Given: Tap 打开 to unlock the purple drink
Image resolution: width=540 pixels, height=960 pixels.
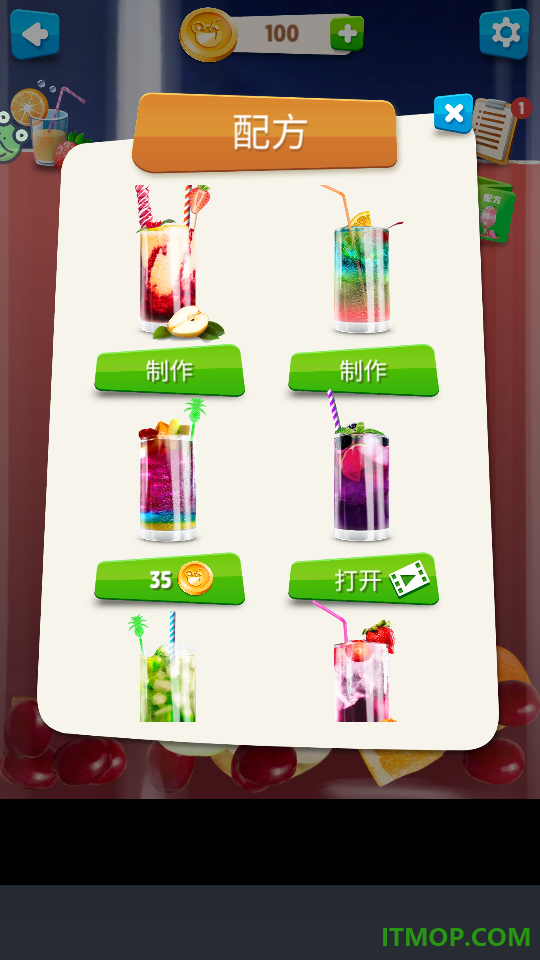Looking at the screenshot, I should [364, 579].
